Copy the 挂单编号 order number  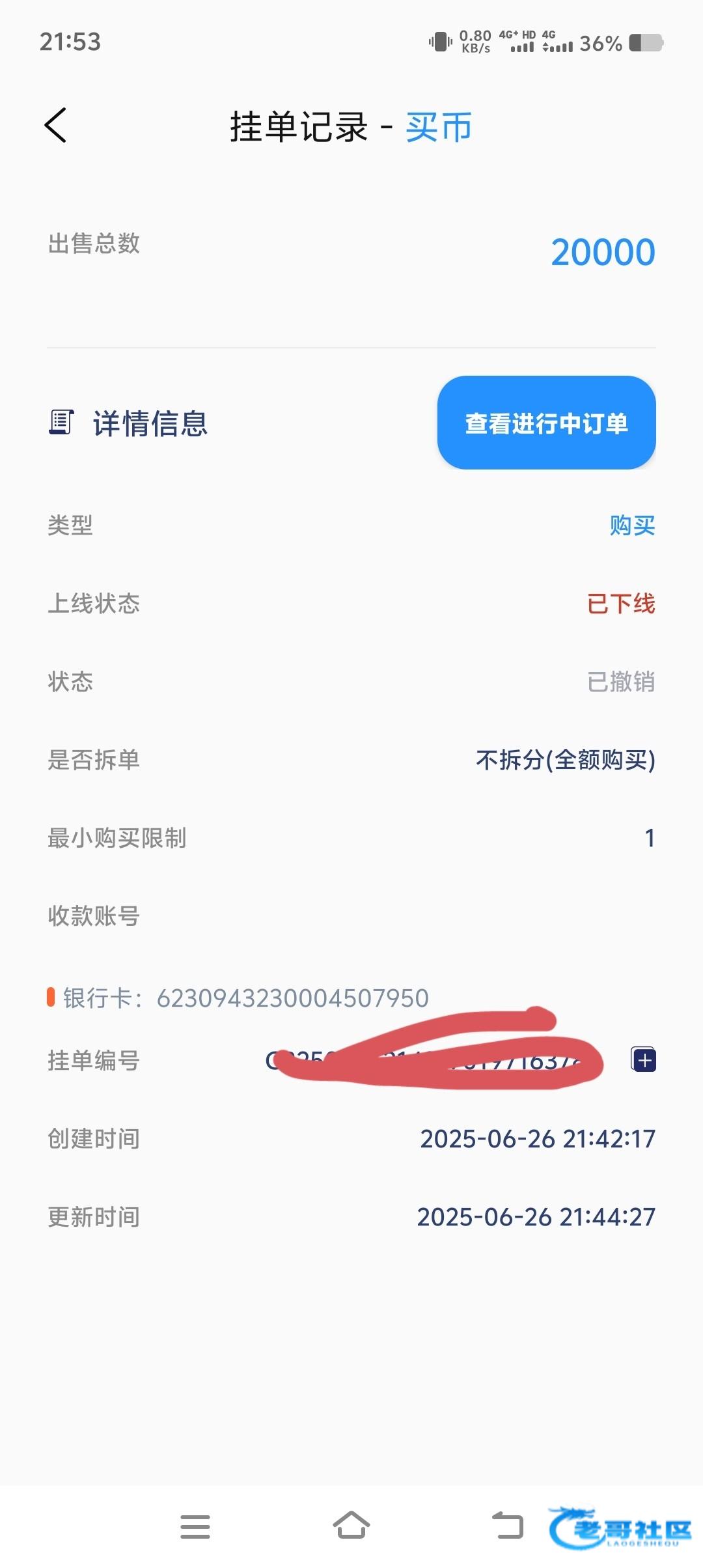(644, 1059)
